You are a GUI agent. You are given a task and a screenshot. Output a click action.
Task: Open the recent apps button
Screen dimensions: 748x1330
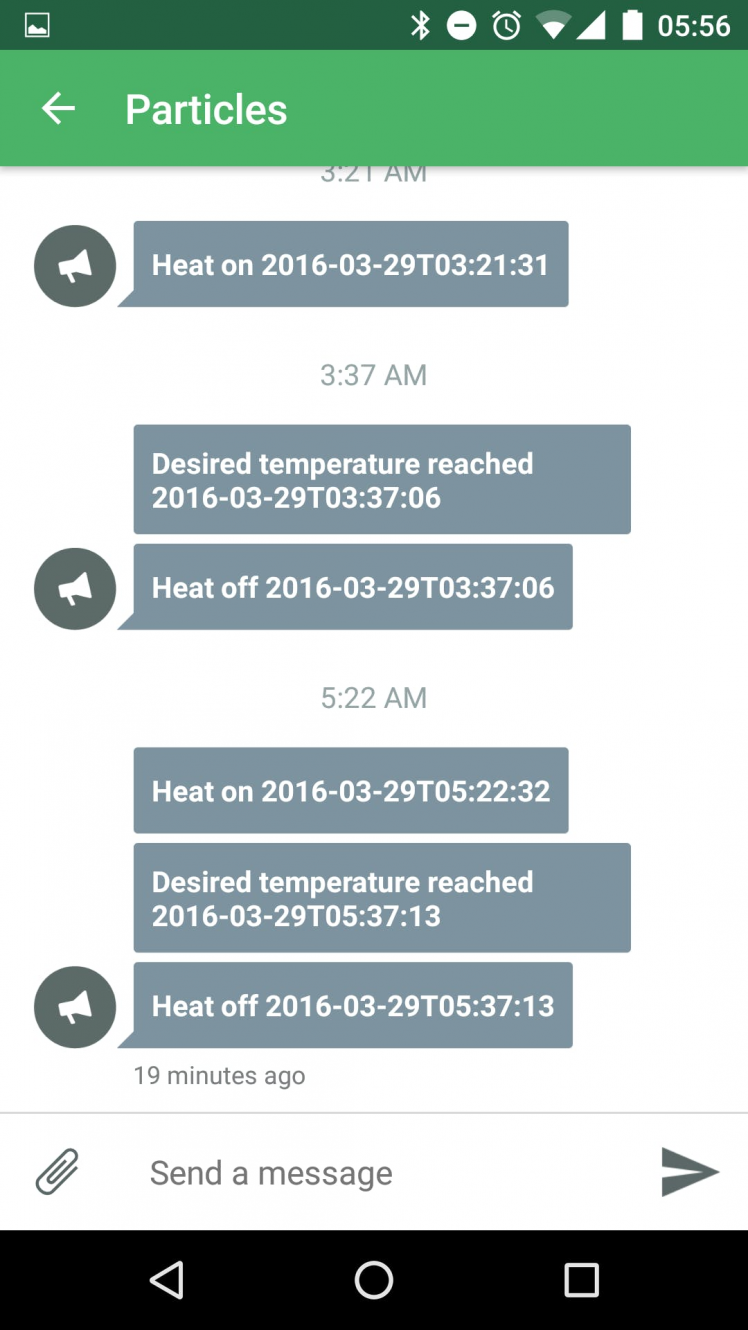[x=581, y=1279]
